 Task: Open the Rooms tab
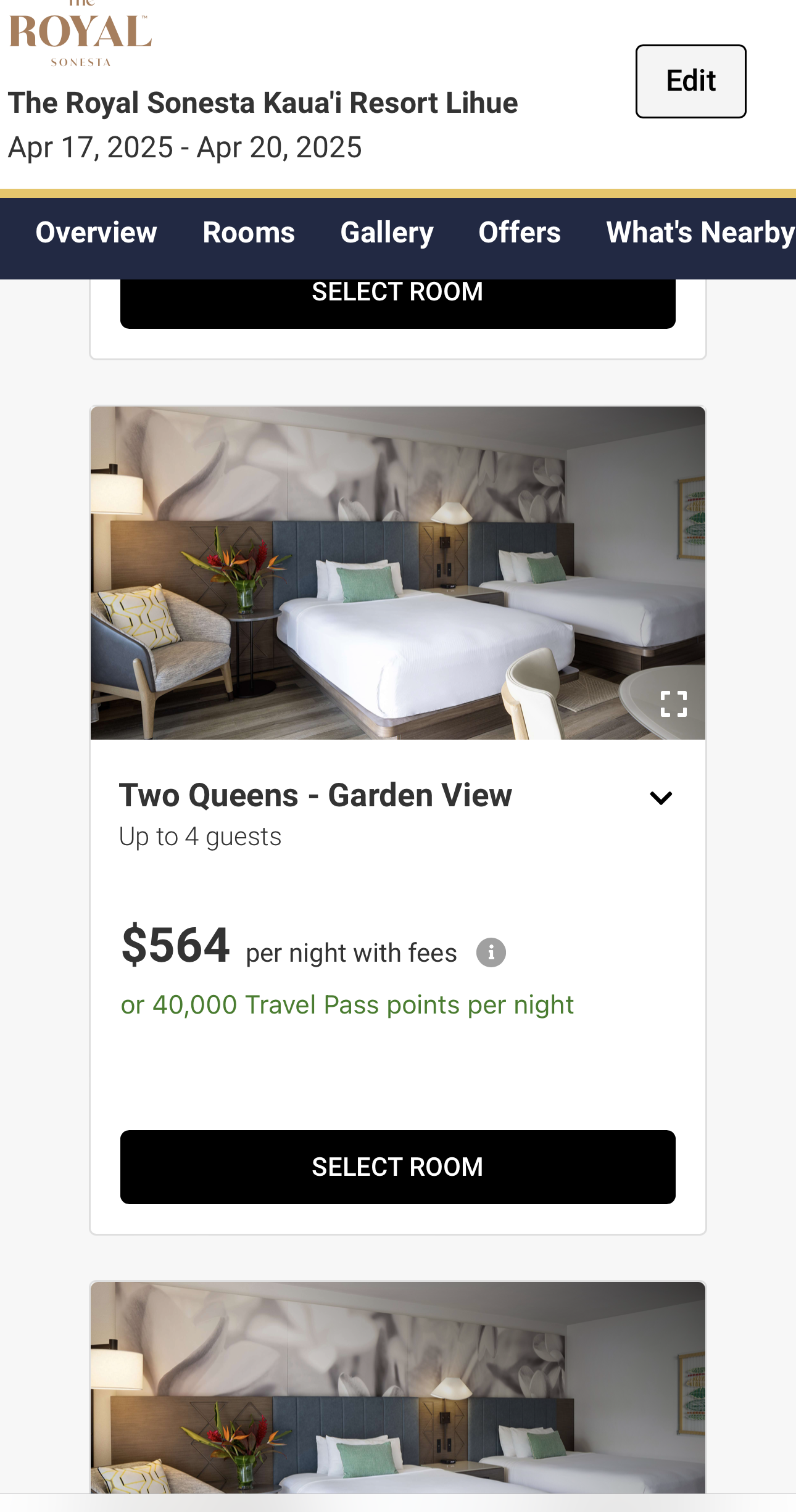[249, 233]
